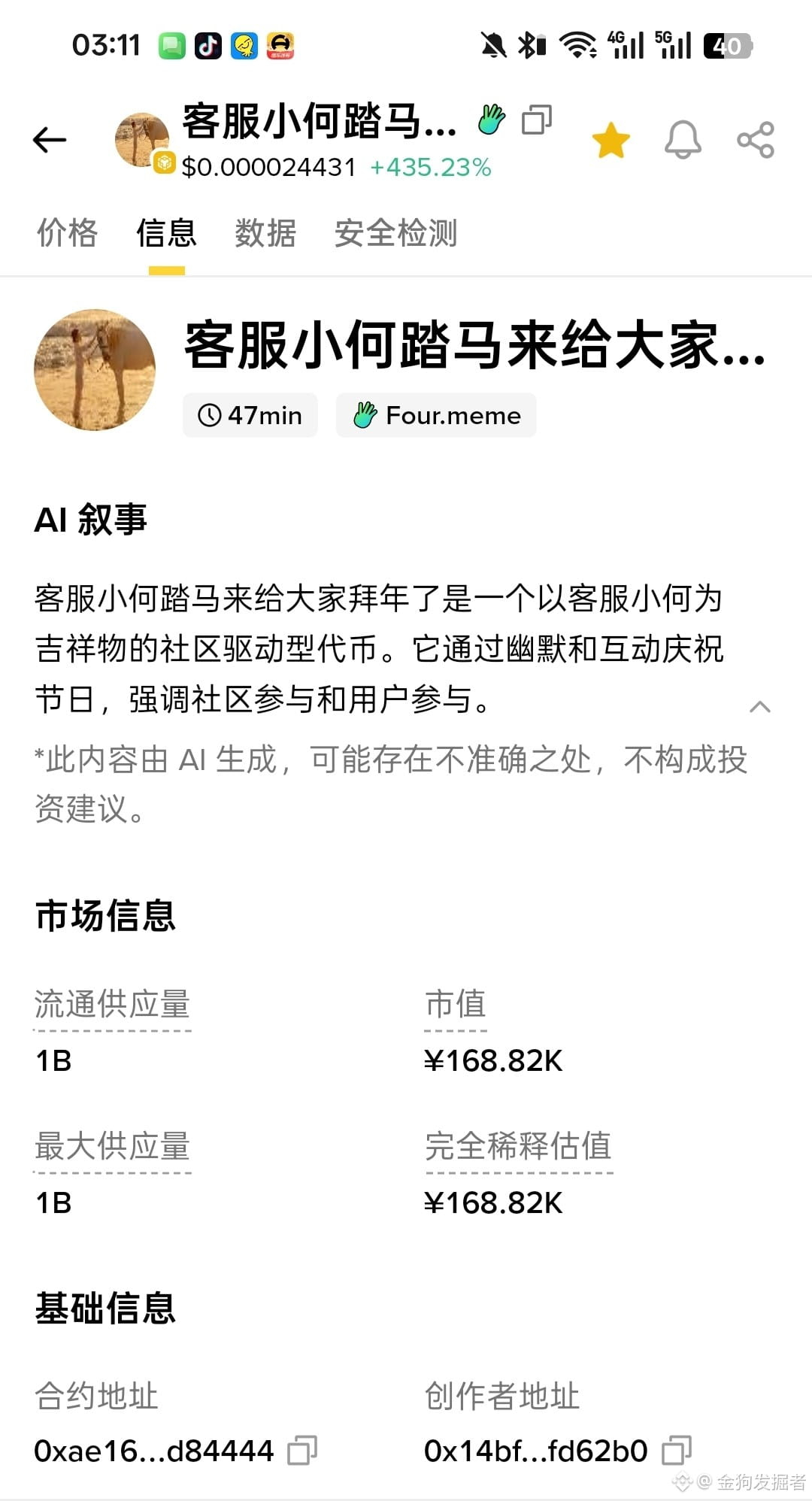Viewport: 812px width, 1501px height.
Task: Show explanation for 流通供应量
Action: tap(112, 1005)
